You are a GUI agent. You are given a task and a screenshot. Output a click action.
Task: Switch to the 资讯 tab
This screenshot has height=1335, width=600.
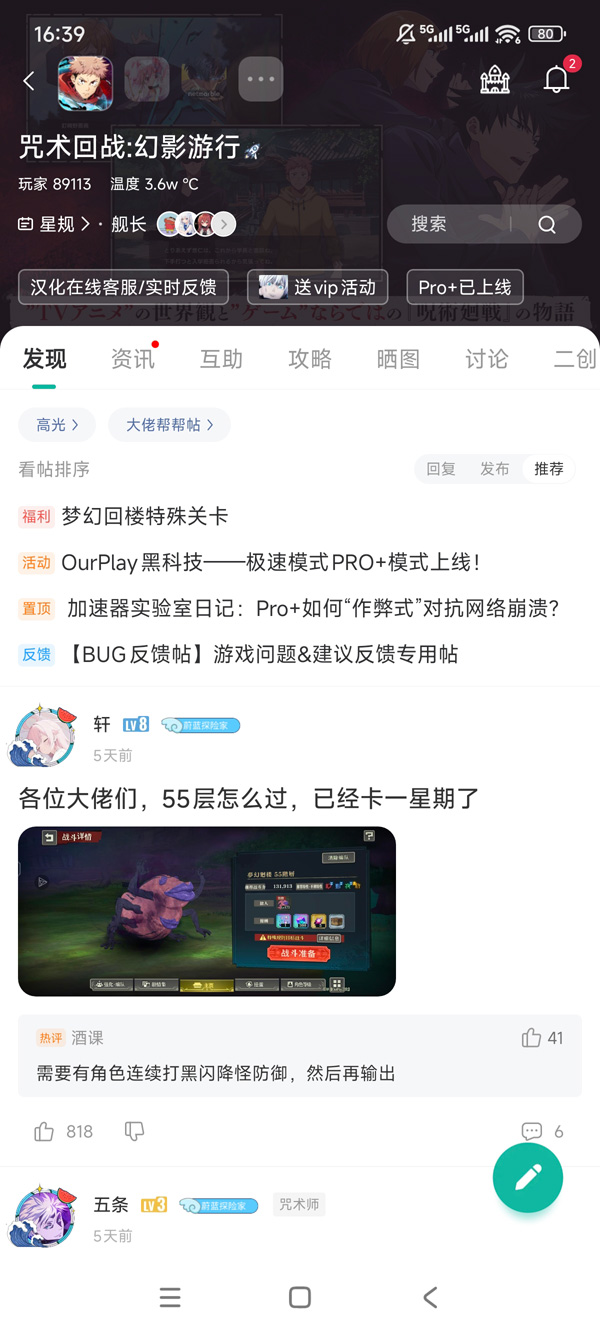133,359
